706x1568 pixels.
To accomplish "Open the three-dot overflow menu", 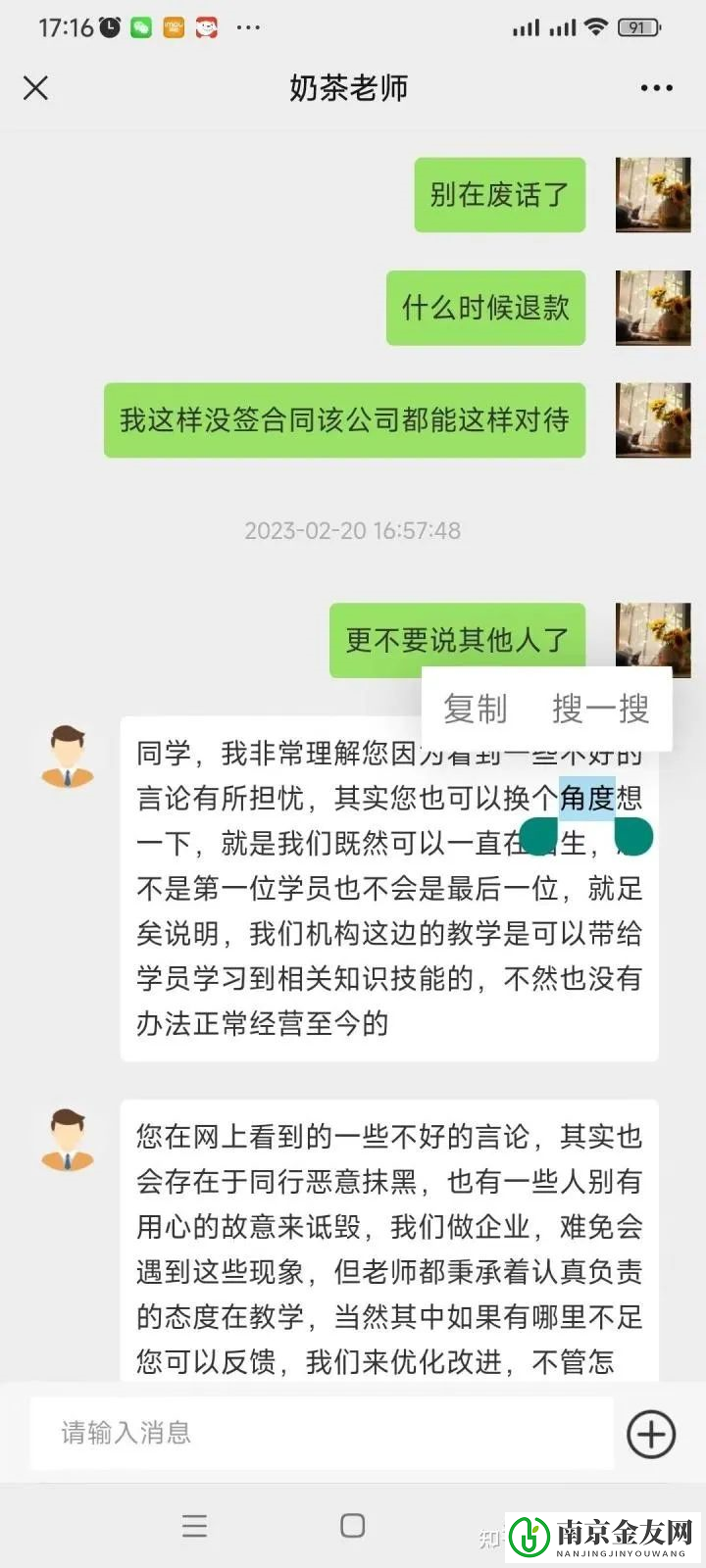I will [656, 88].
